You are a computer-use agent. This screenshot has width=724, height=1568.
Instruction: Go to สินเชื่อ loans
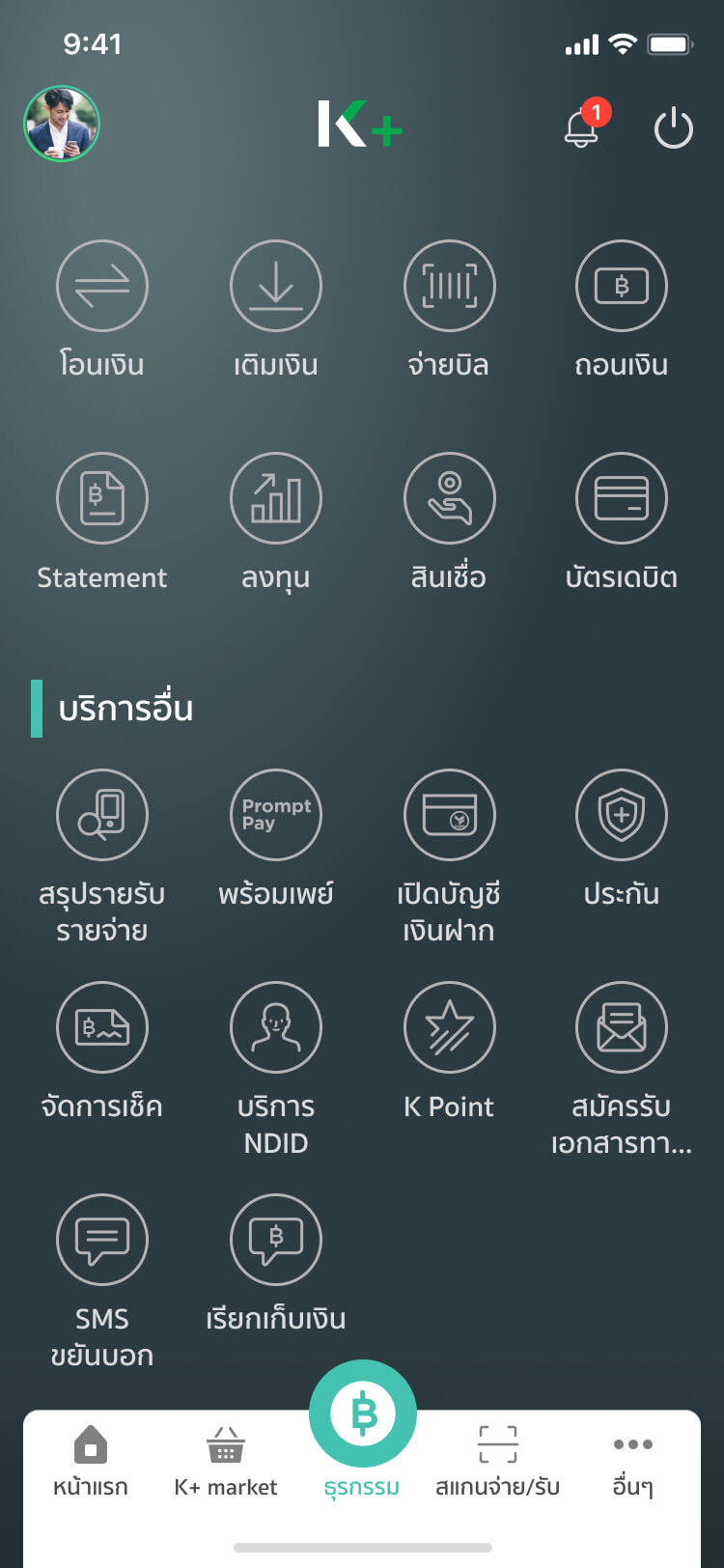coord(449,499)
